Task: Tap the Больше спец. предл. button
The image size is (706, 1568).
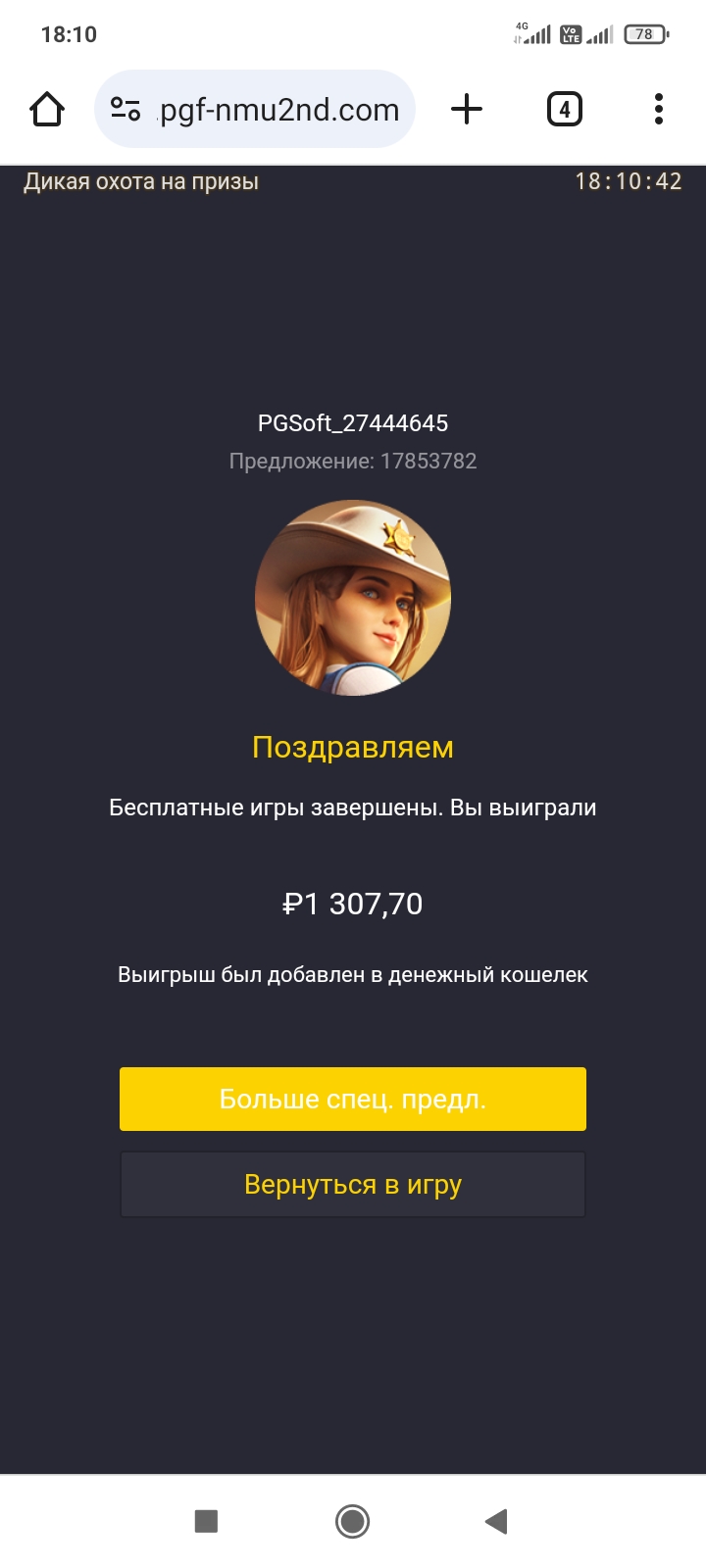Action: tap(353, 1099)
